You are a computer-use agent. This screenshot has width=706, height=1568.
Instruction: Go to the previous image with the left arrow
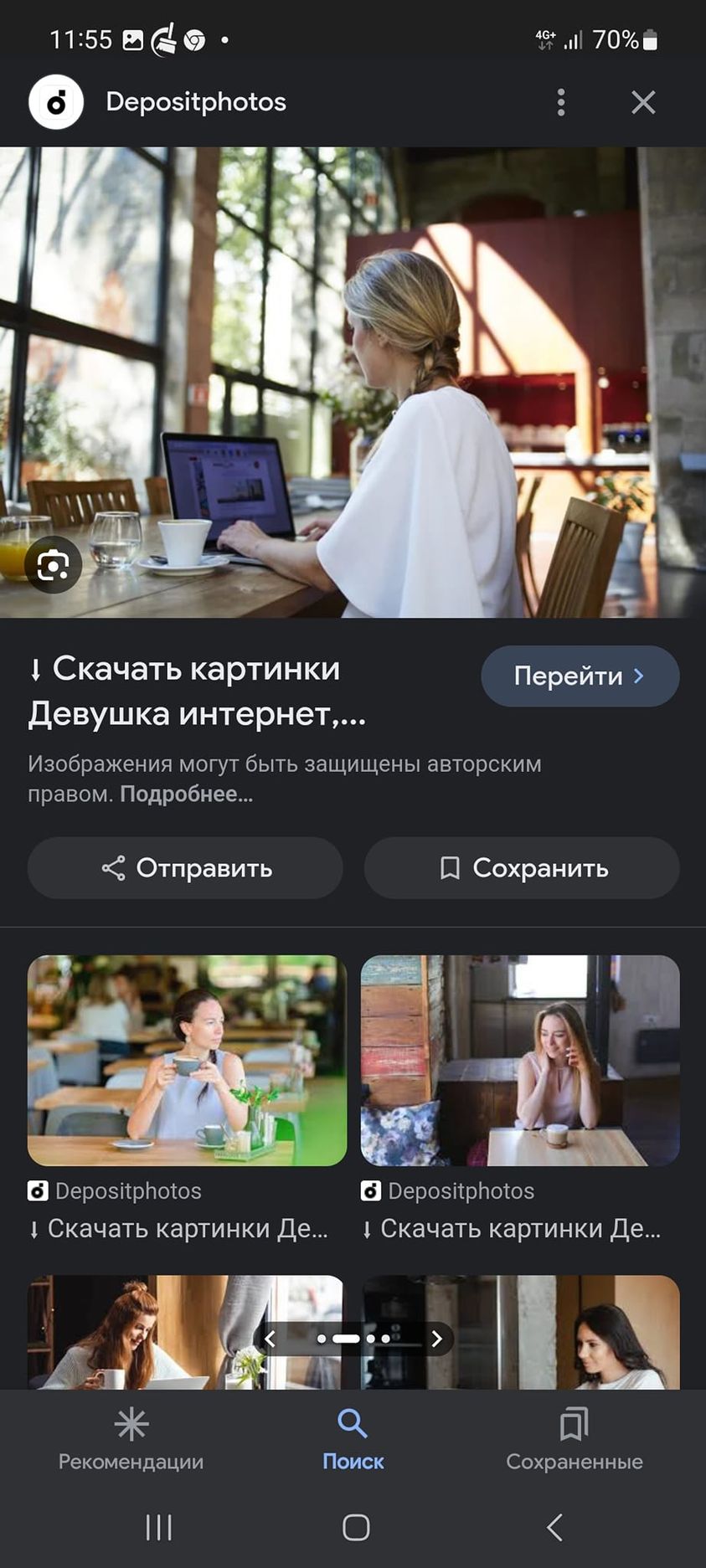(x=270, y=1339)
